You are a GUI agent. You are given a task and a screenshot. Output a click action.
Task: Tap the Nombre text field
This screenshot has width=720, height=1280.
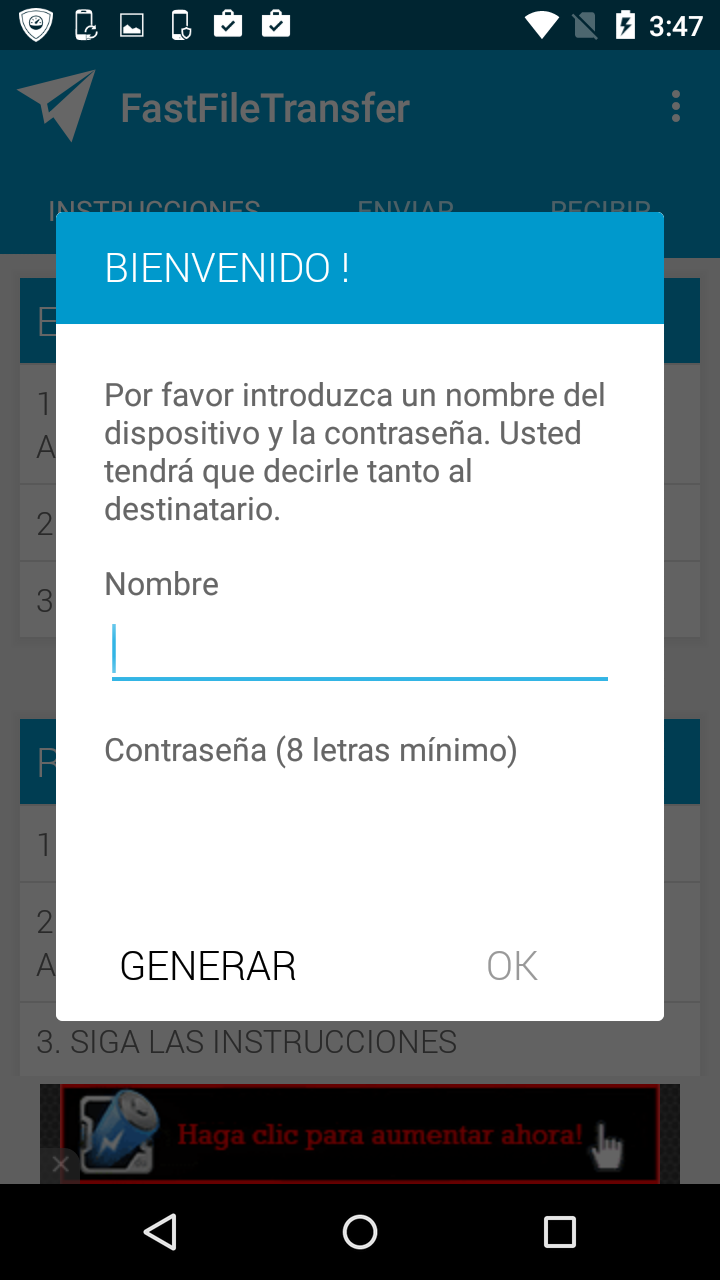(x=360, y=650)
